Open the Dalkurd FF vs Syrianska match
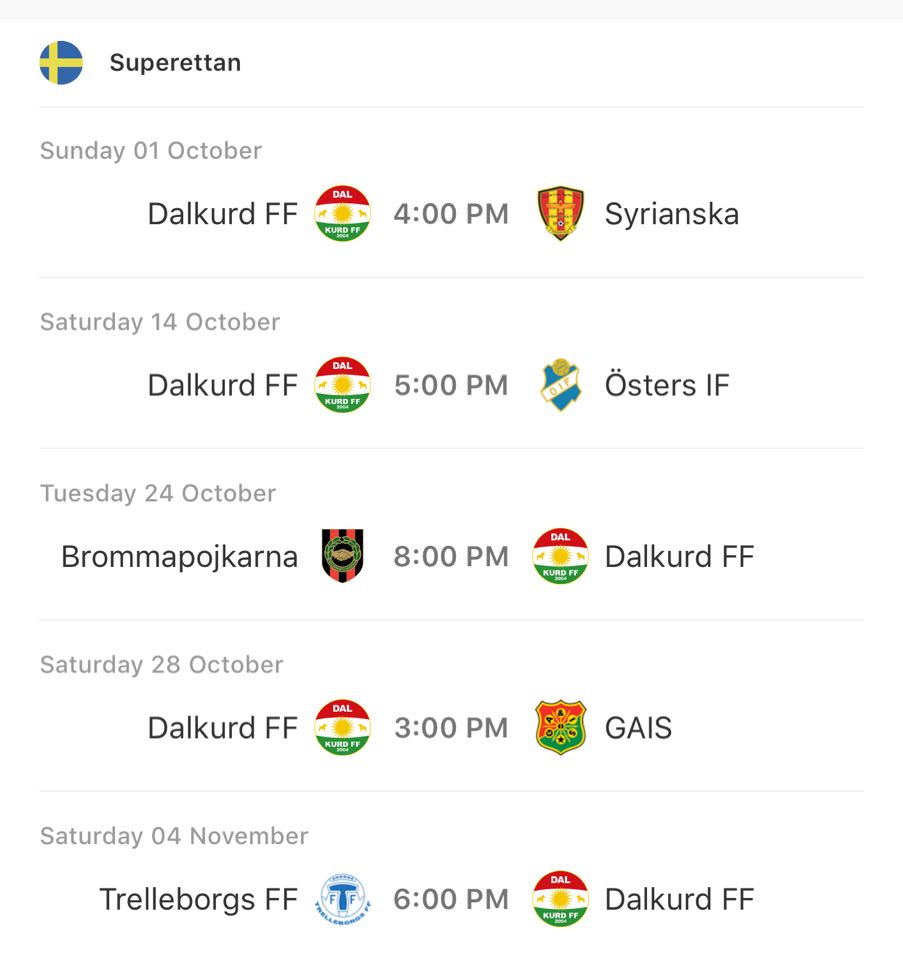 pyautogui.click(x=451, y=214)
